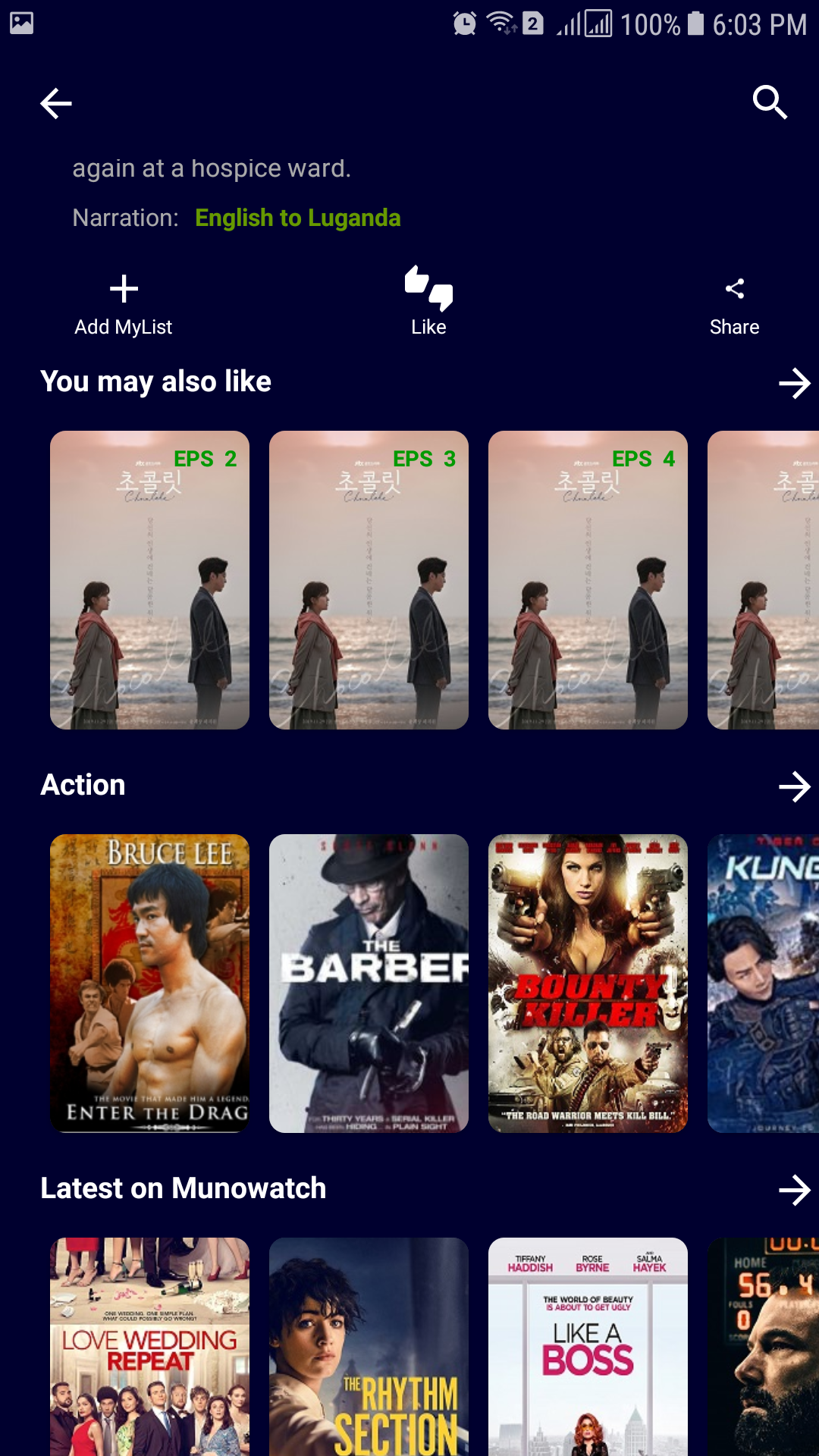Select English to Luganda narration

pos(297,218)
